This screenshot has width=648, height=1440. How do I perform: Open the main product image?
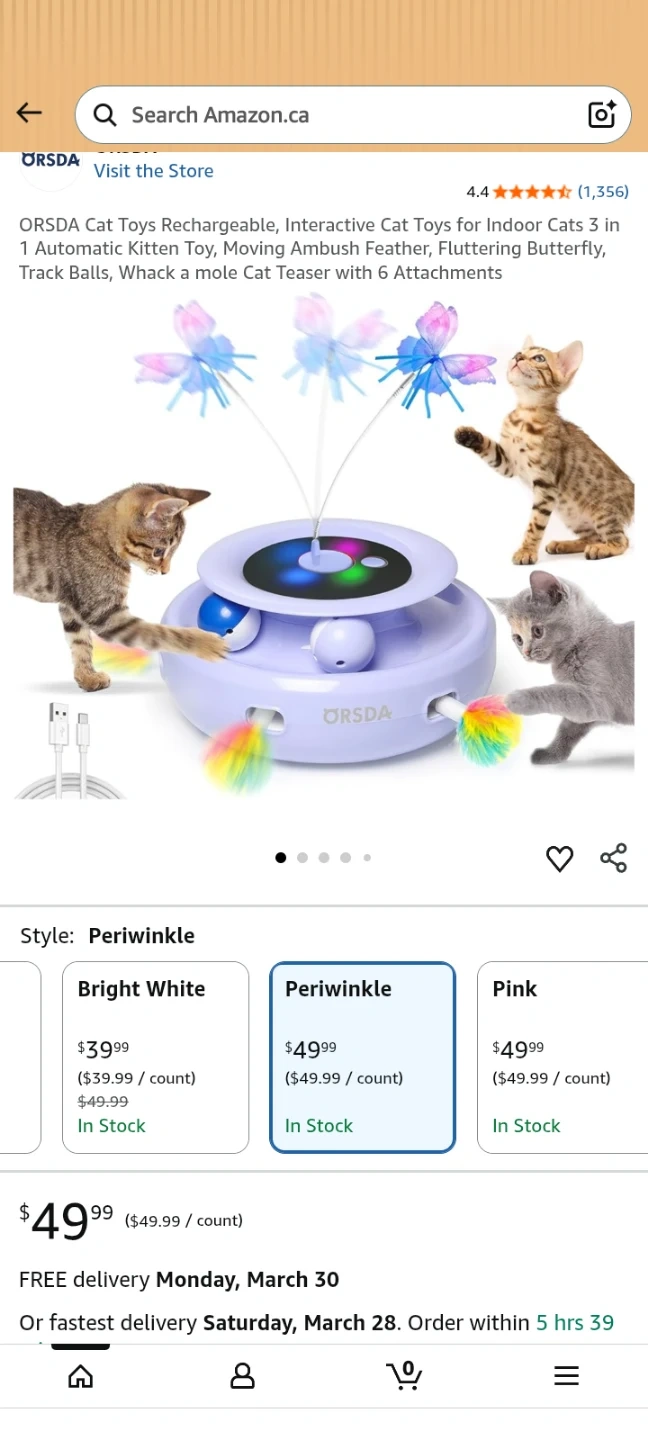[324, 547]
